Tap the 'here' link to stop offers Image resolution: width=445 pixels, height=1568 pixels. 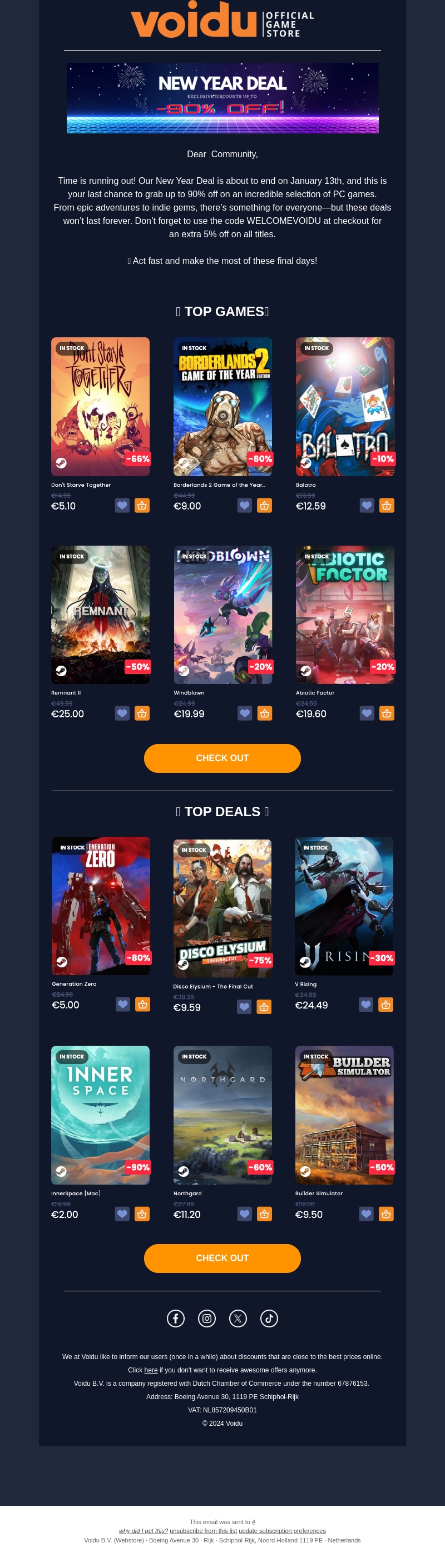coord(151,1370)
